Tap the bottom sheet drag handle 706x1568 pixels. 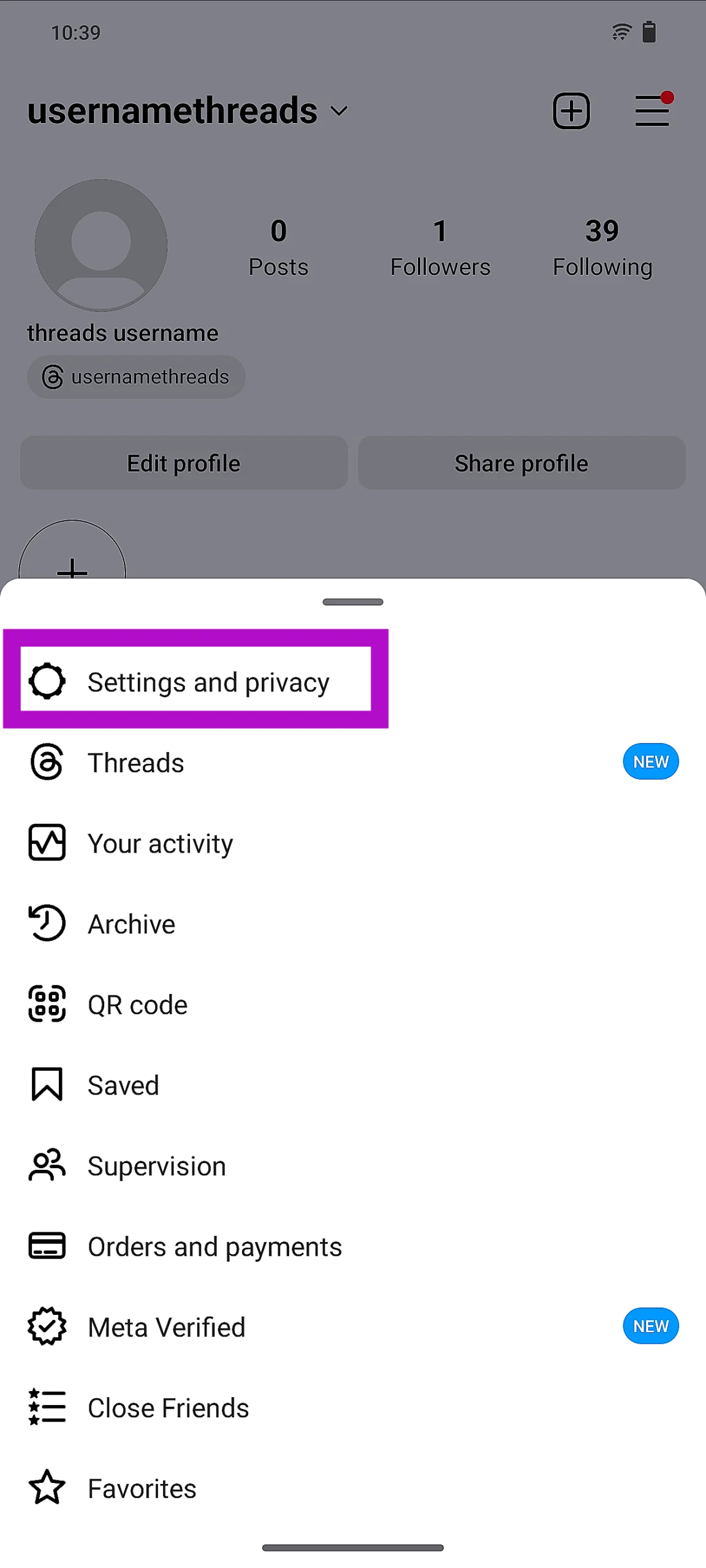(353, 602)
